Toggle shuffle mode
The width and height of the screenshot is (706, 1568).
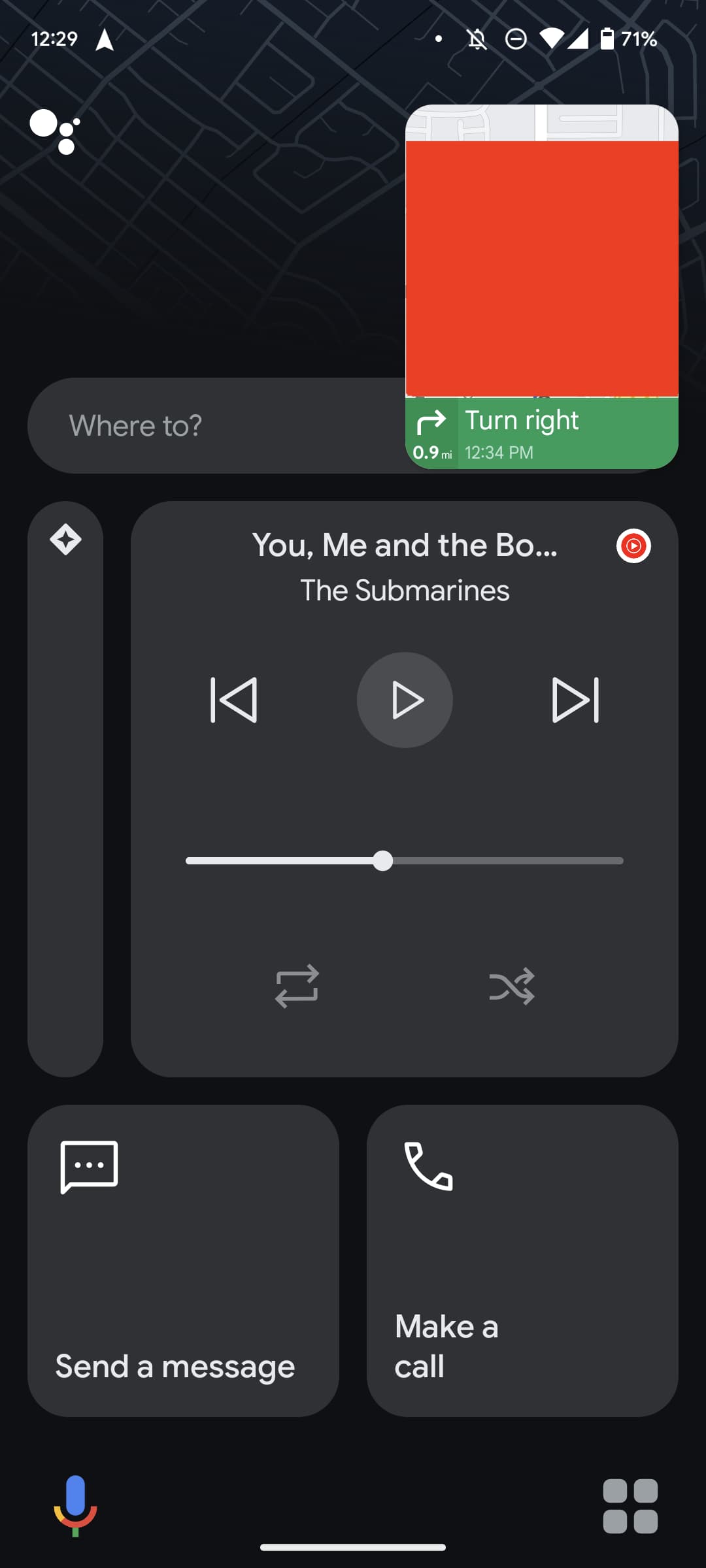point(512,986)
